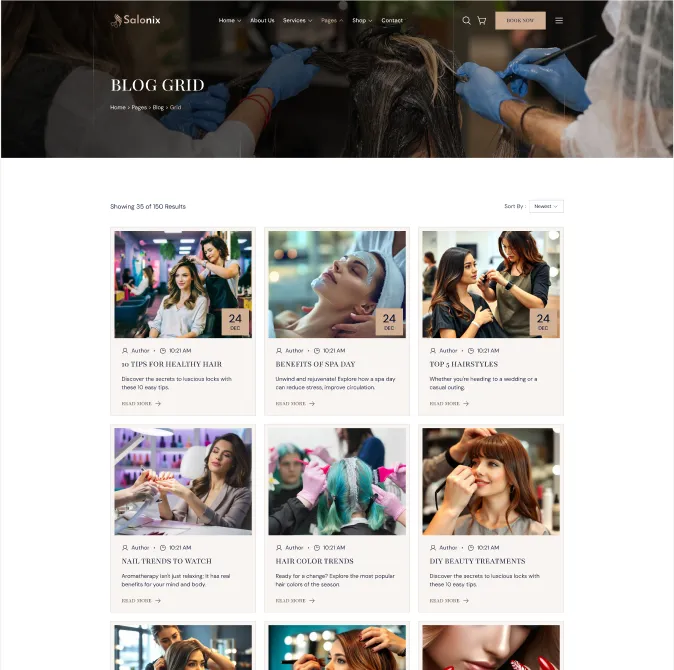Viewport: 674px width, 670px height.
Task: Tap the Book Now button
Action: tap(520, 20)
